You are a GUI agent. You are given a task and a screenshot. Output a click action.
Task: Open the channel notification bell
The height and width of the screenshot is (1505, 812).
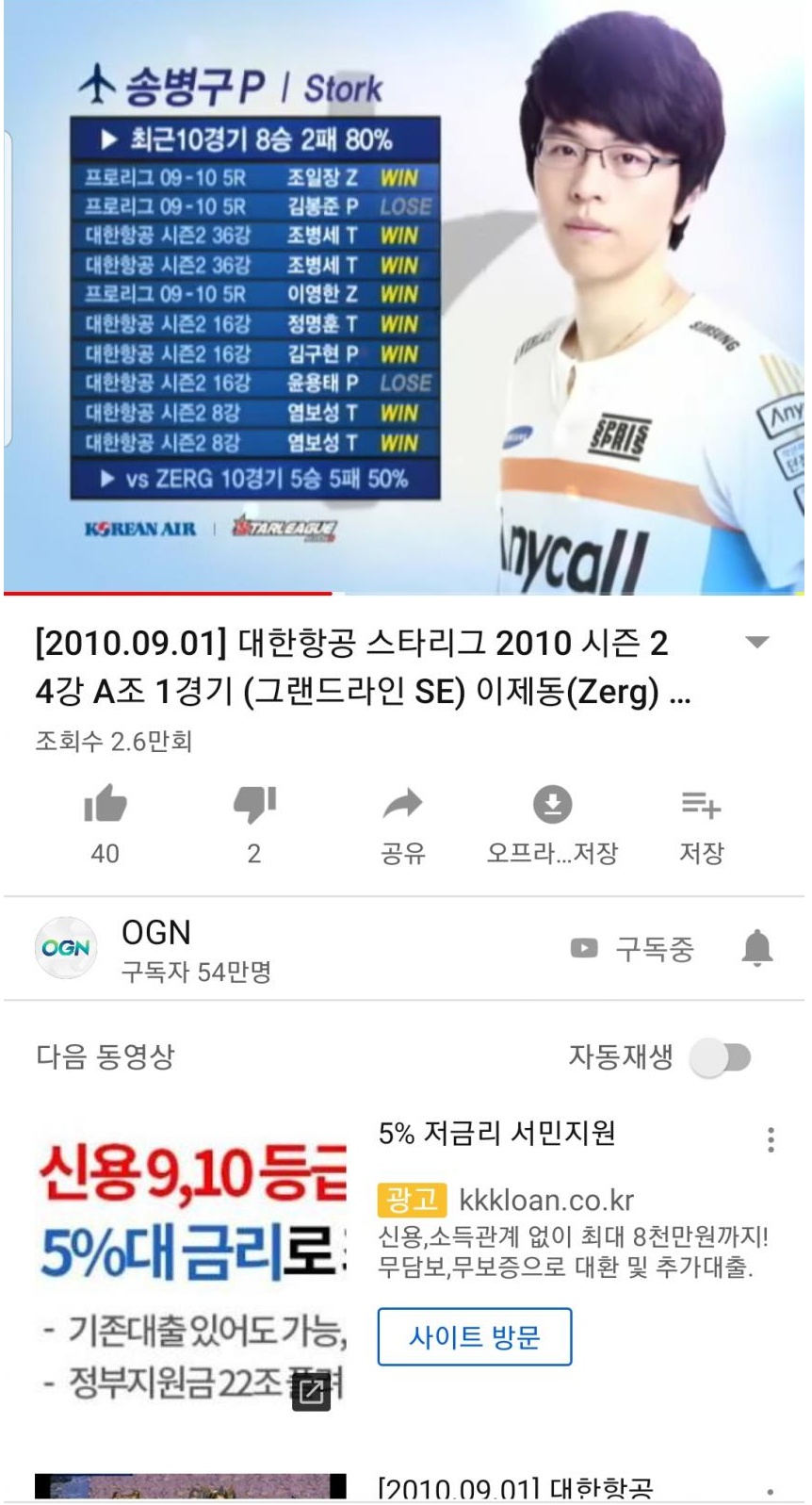click(757, 948)
